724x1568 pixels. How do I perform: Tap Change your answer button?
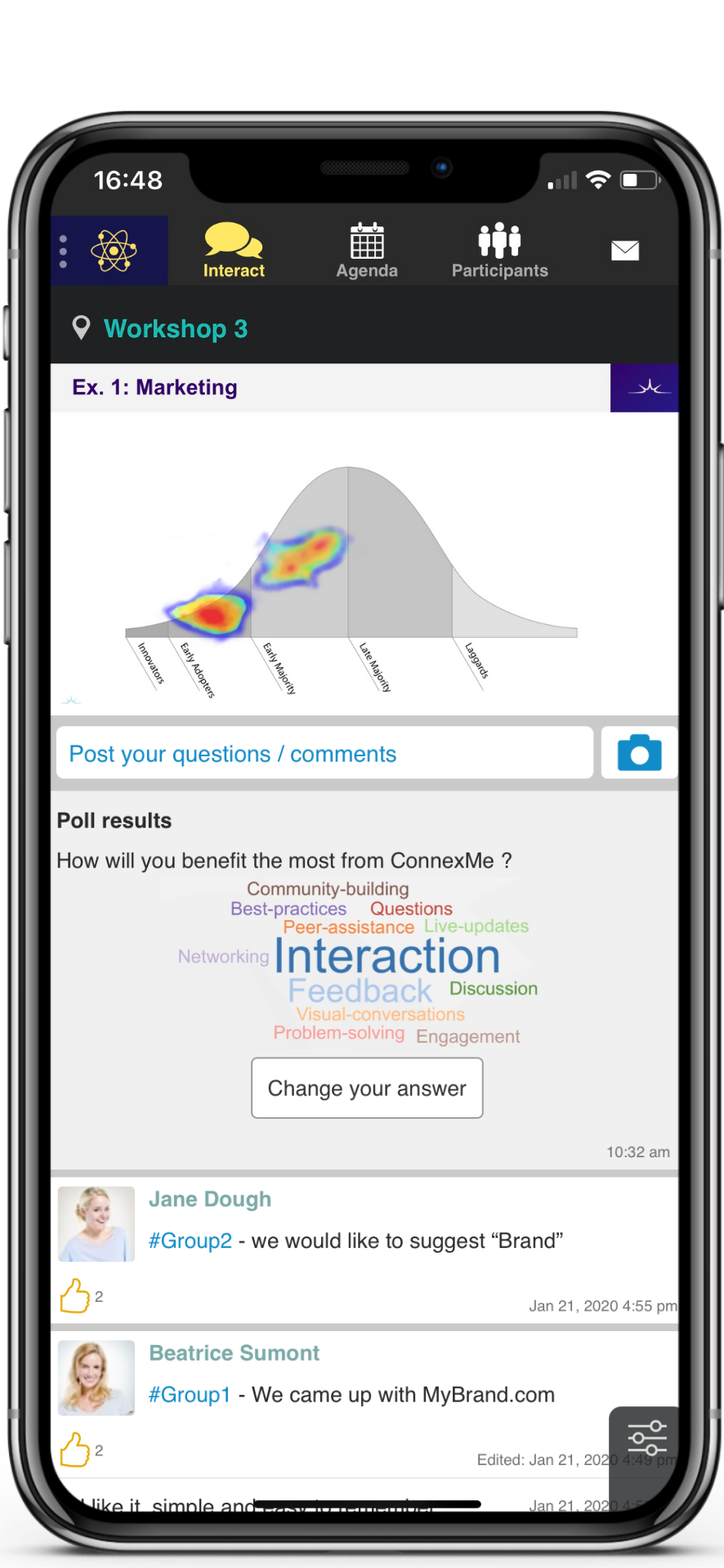pyautogui.click(x=367, y=1088)
